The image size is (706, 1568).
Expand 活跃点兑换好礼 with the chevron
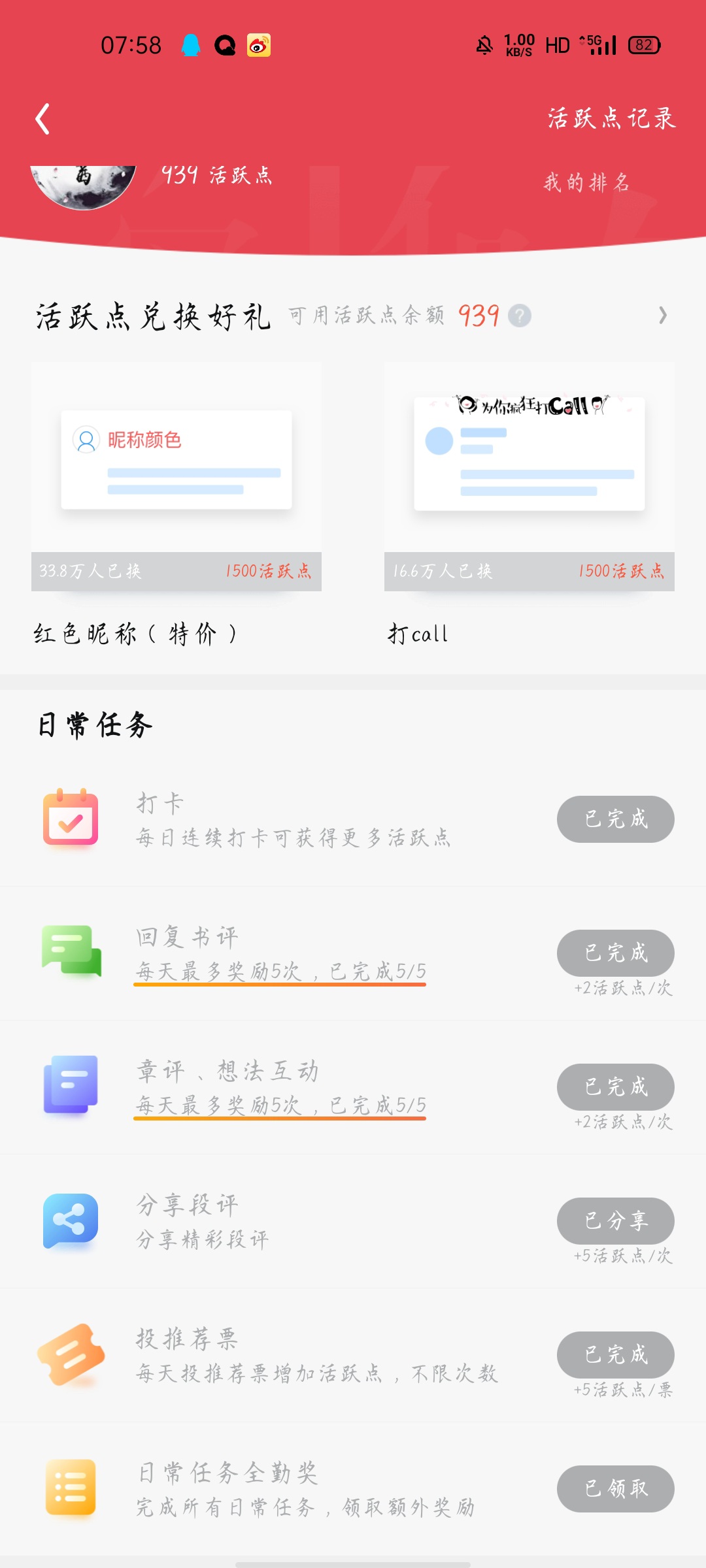pyautogui.click(x=663, y=316)
